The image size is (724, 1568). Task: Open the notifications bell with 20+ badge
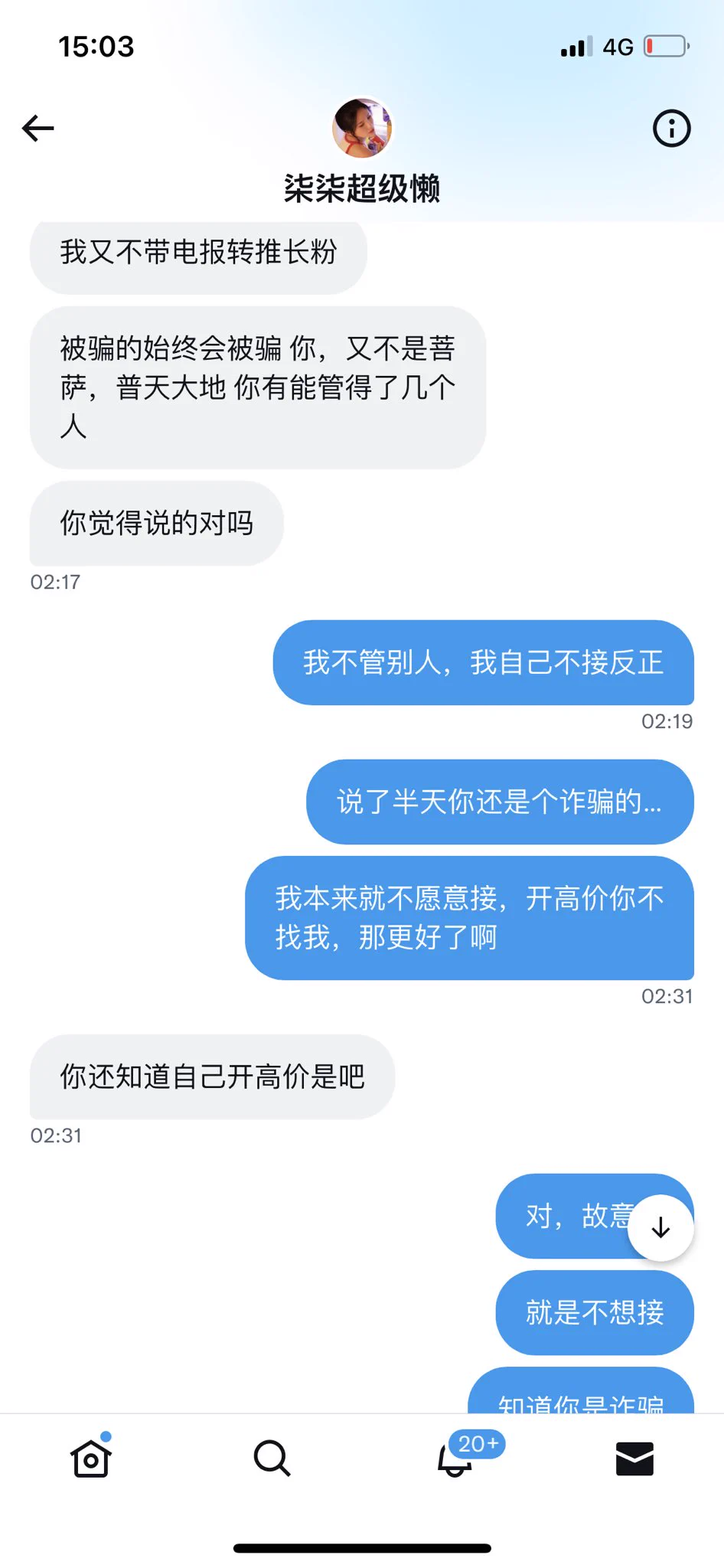tap(455, 1458)
